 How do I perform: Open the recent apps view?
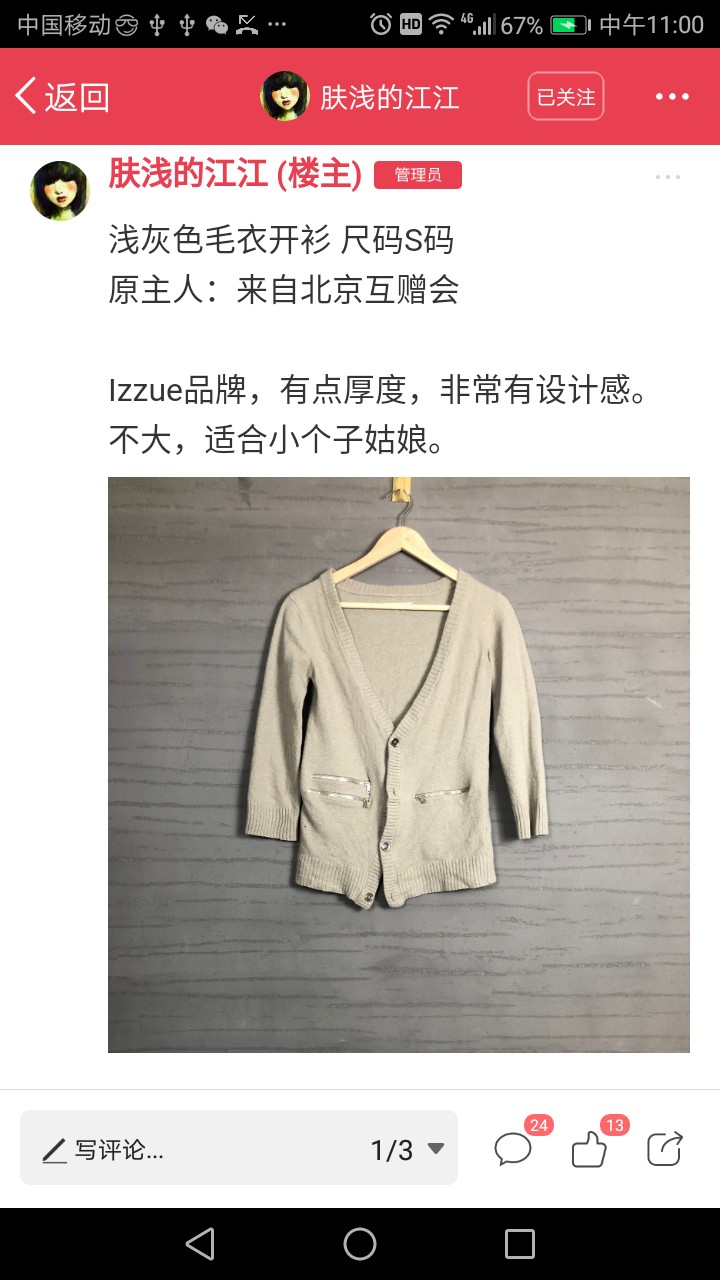click(520, 1244)
